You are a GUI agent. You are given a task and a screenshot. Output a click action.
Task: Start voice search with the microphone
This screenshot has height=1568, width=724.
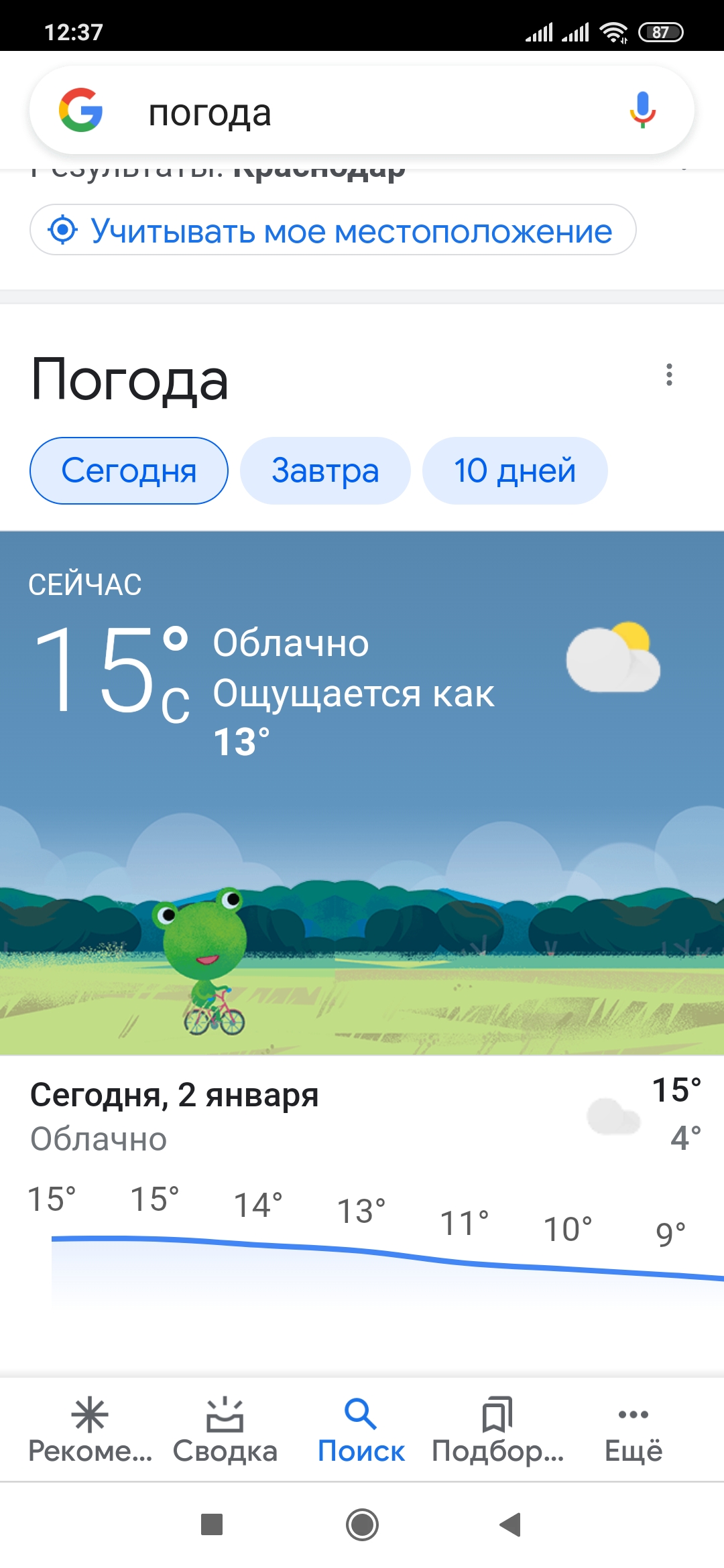pyautogui.click(x=642, y=110)
